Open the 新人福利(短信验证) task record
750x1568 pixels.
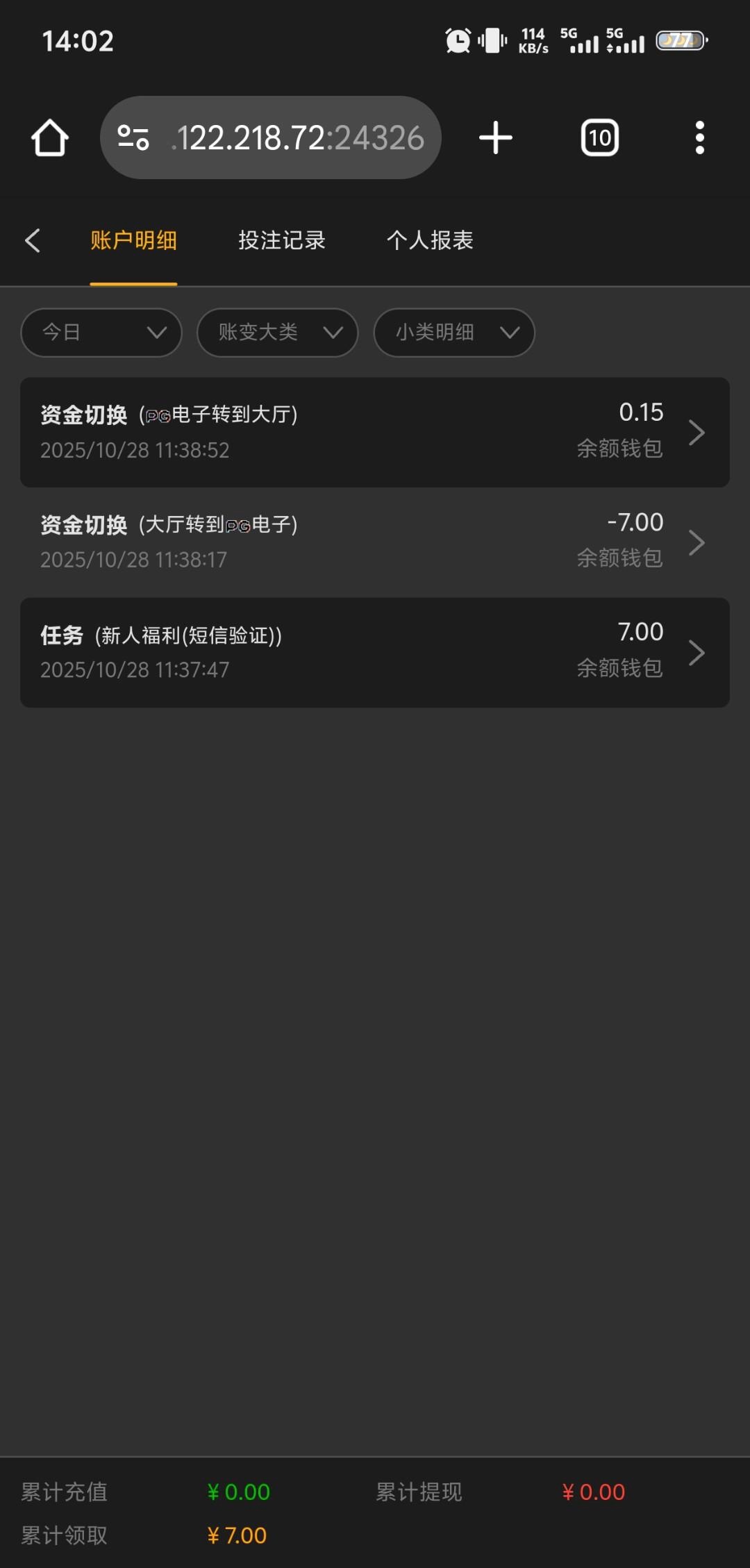pyautogui.click(x=374, y=652)
